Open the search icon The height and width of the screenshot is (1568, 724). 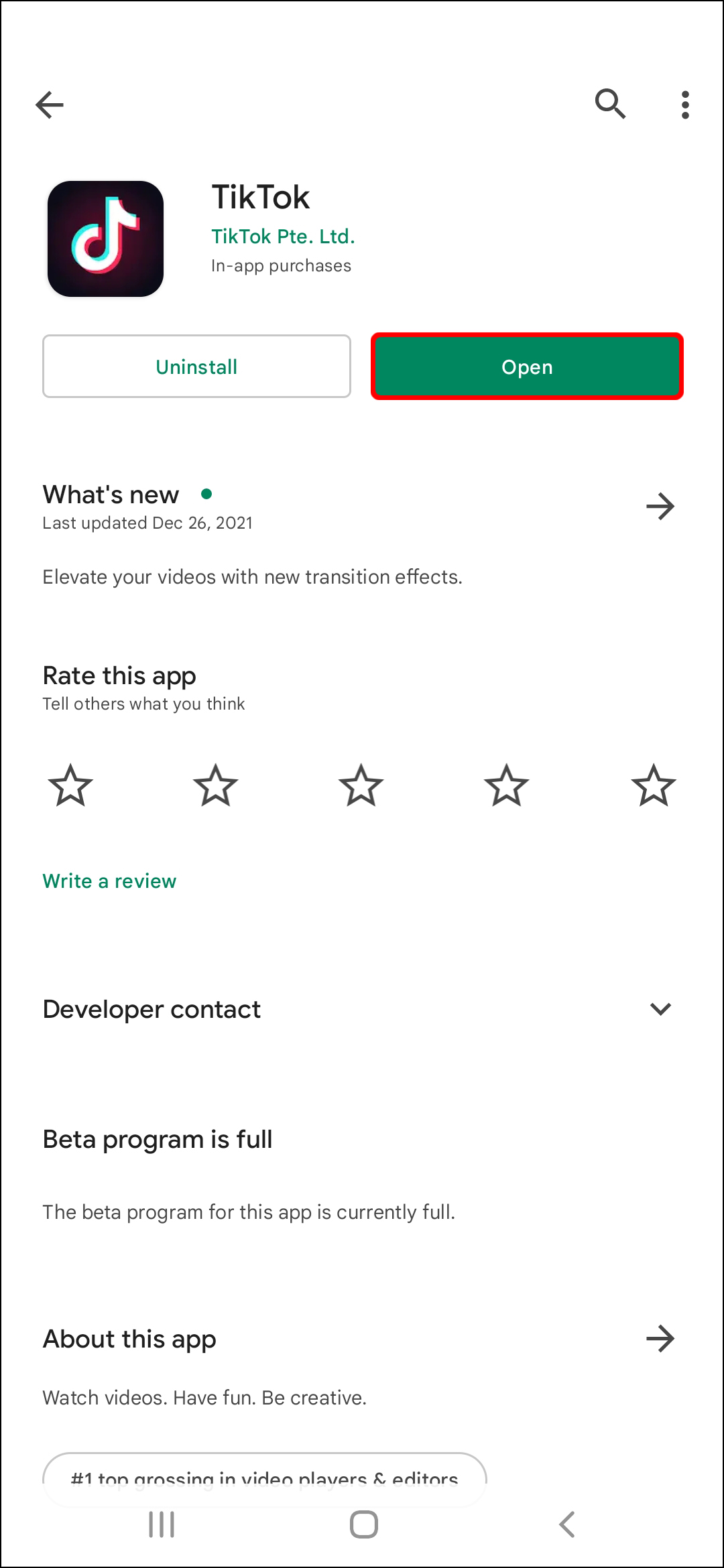coord(610,104)
